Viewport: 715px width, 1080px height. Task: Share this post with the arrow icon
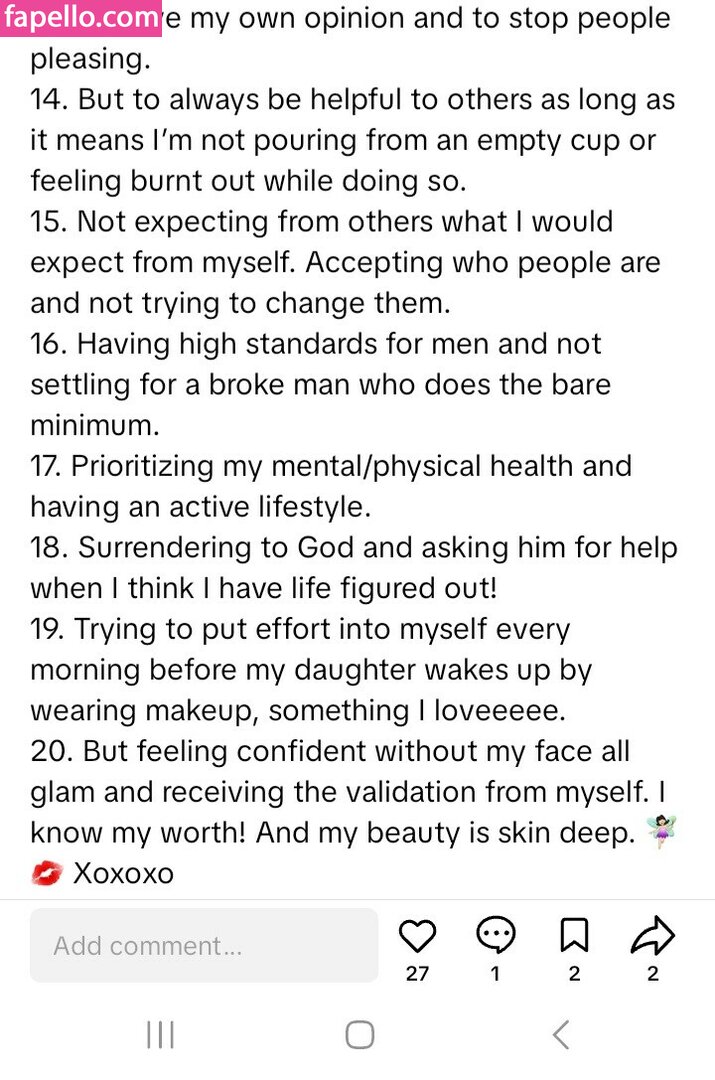tap(653, 936)
